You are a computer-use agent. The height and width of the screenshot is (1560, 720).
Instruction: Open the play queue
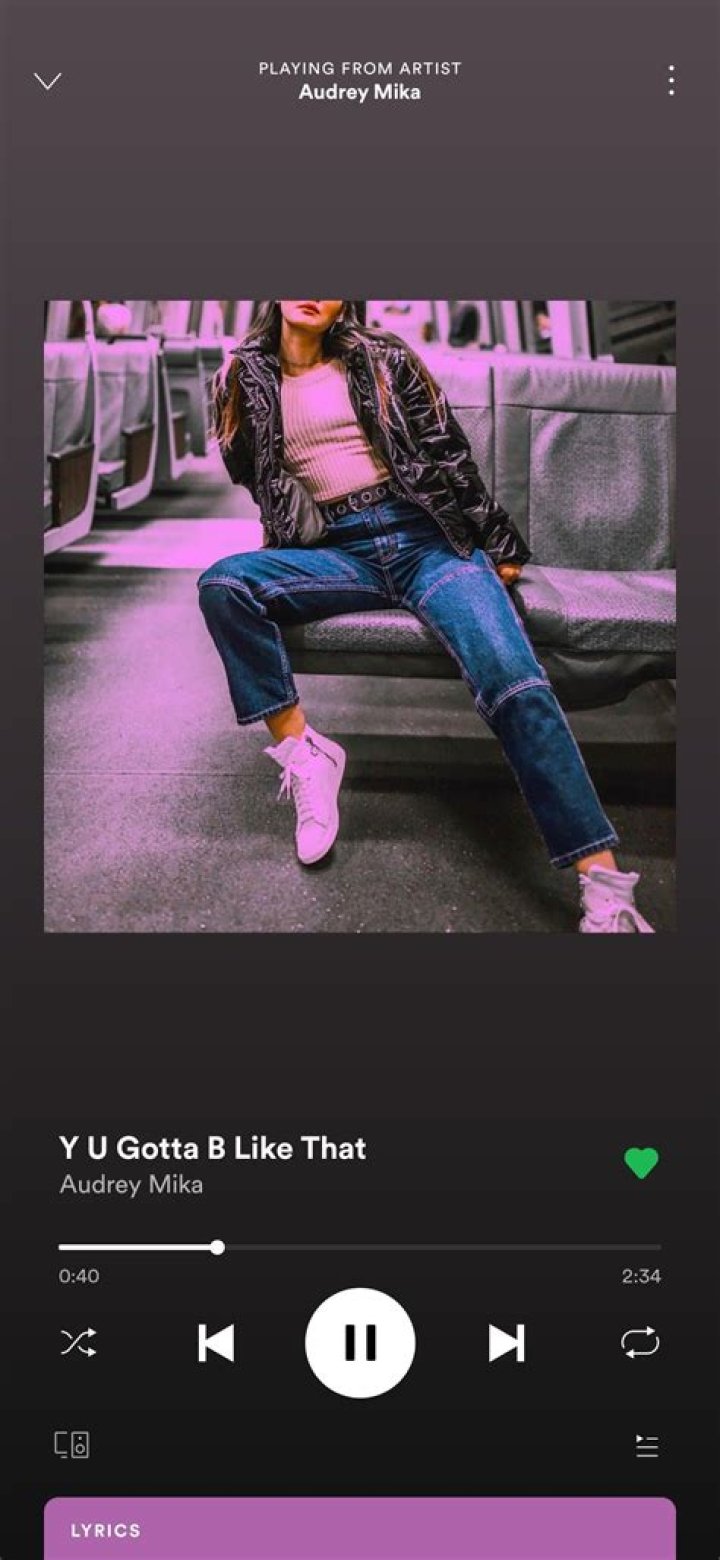647,1446
